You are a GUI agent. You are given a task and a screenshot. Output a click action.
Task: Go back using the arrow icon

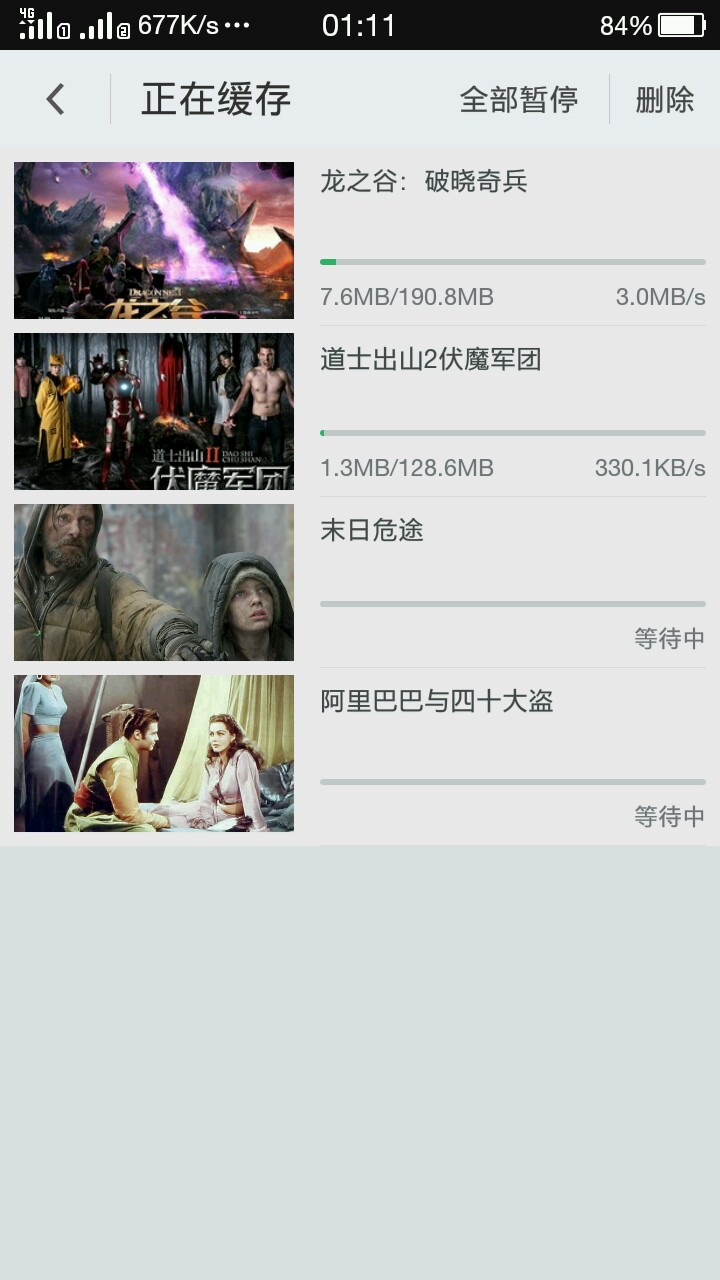[55, 99]
